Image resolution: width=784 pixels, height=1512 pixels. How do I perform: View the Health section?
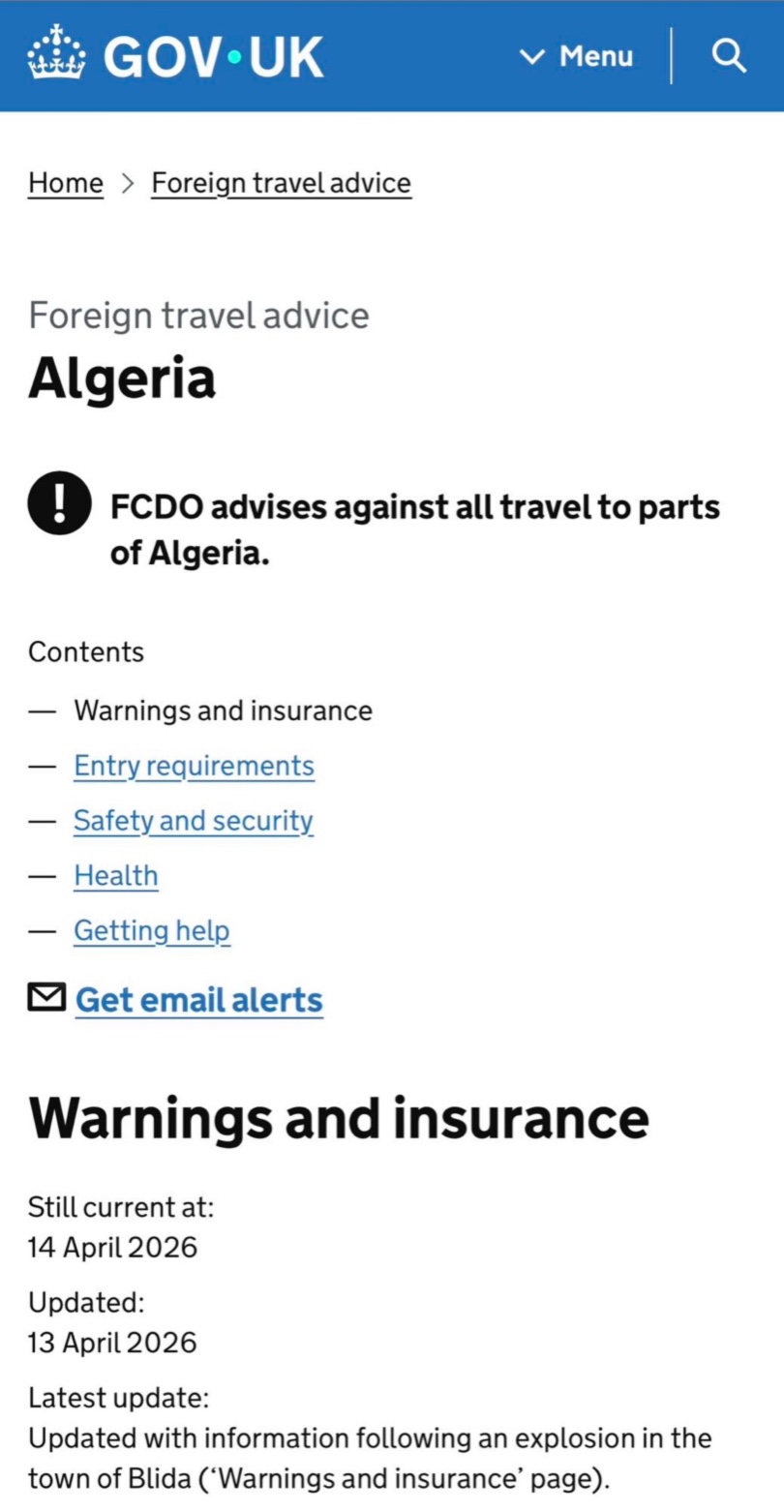(115, 876)
